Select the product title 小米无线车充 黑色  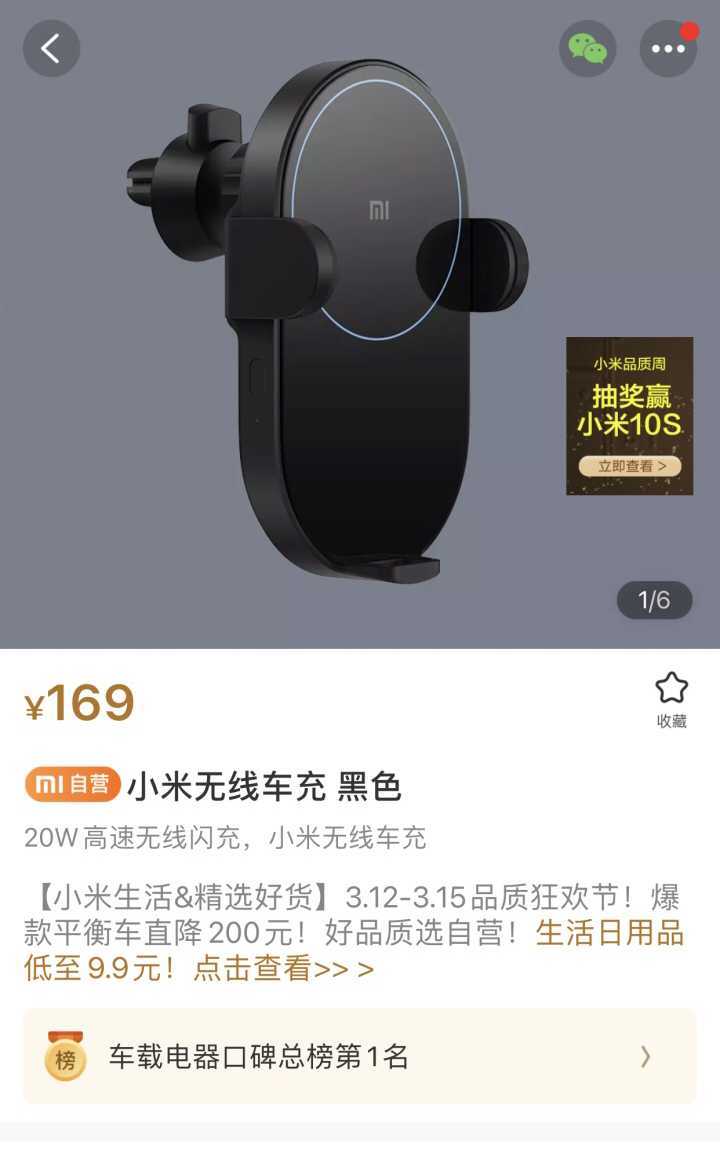[x=262, y=788]
